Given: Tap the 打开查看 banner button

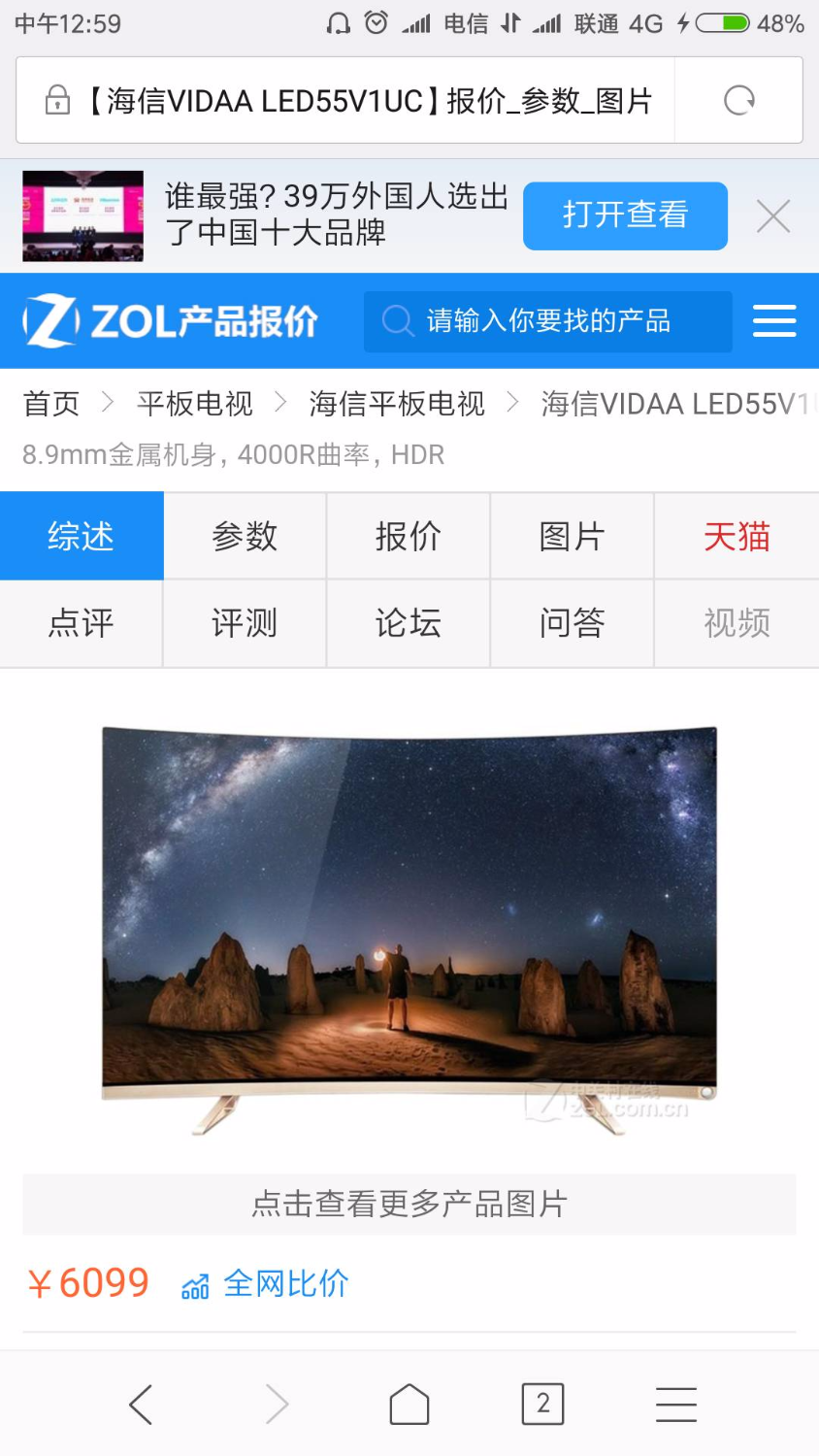Looking at the screenshot, I should pos(625,215).
